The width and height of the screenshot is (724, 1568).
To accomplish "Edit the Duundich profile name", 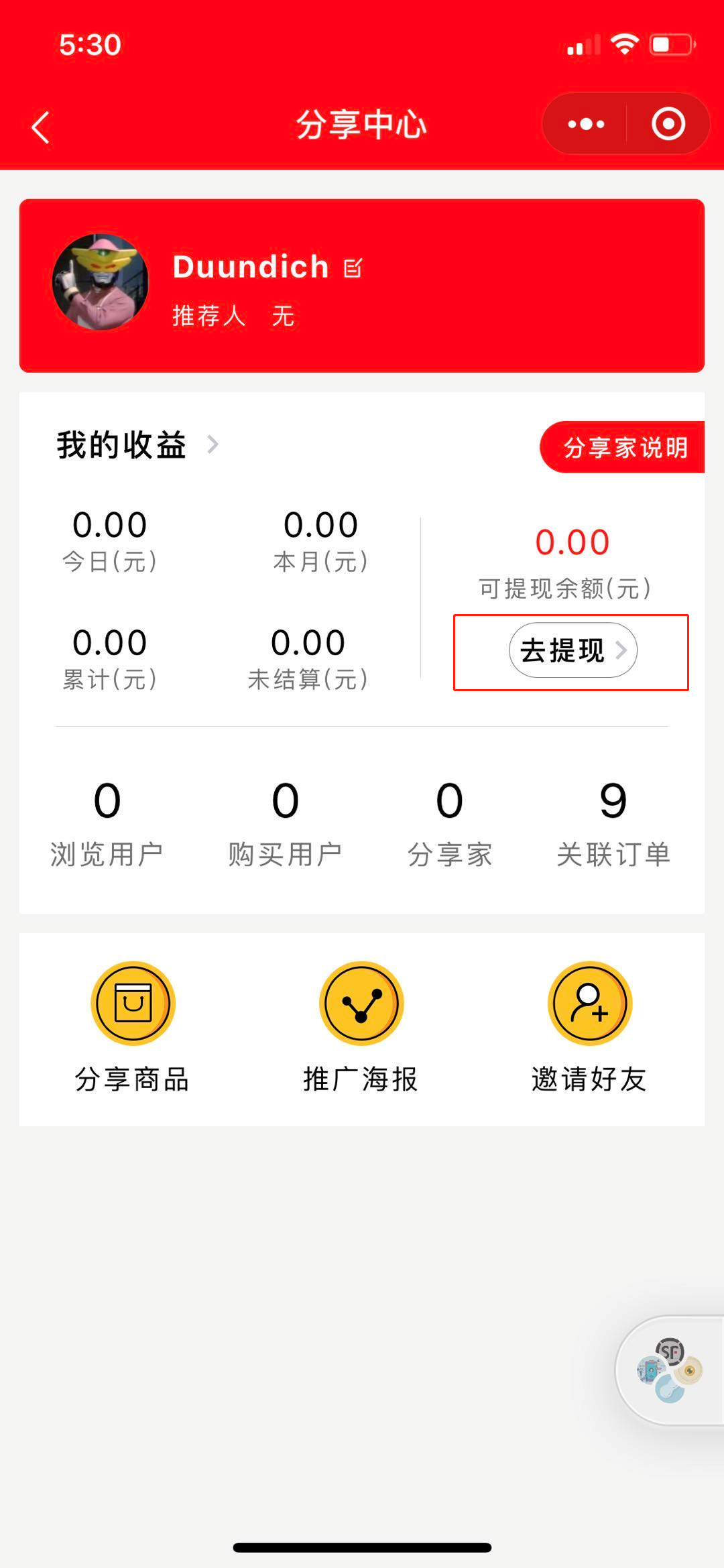I will [353, 268].
